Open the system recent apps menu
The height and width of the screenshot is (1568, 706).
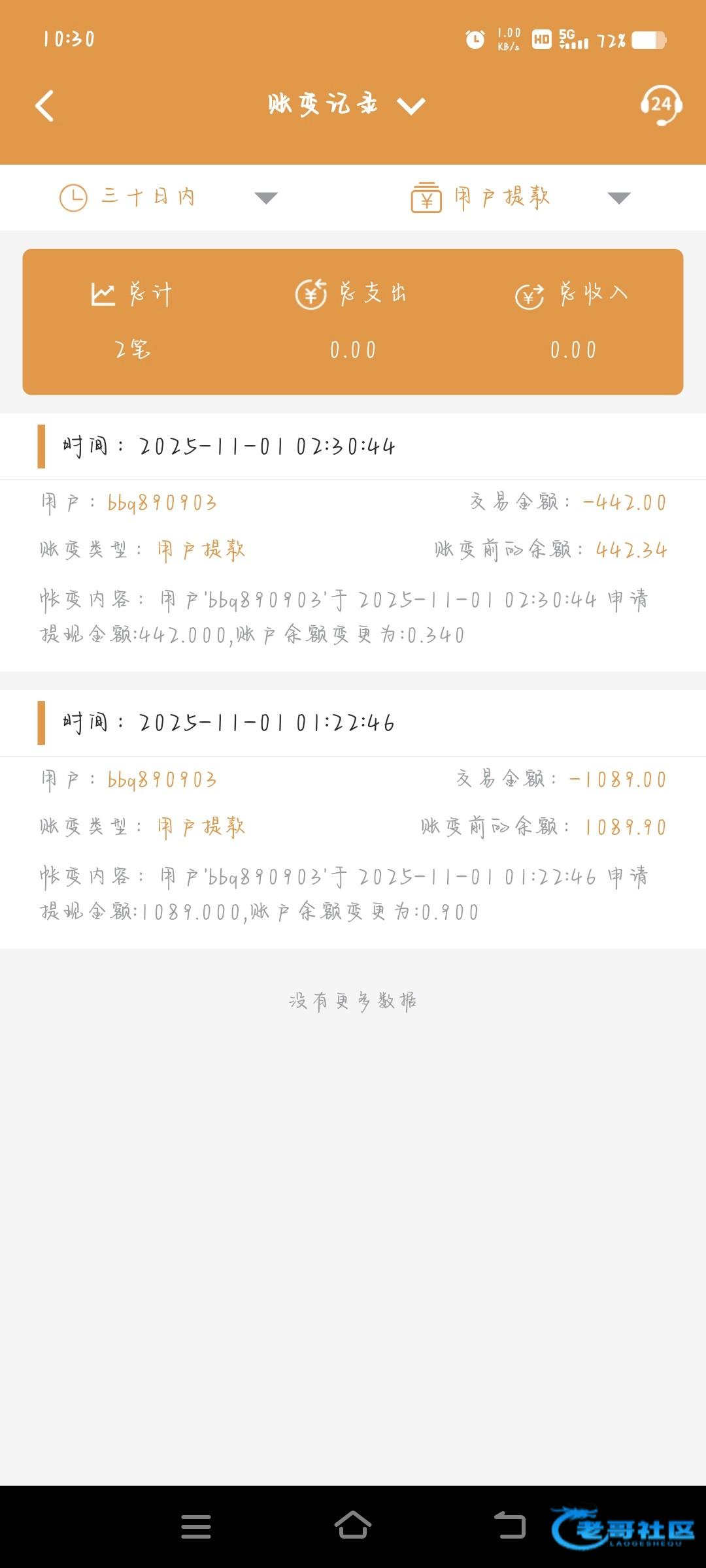(196, 1527)
